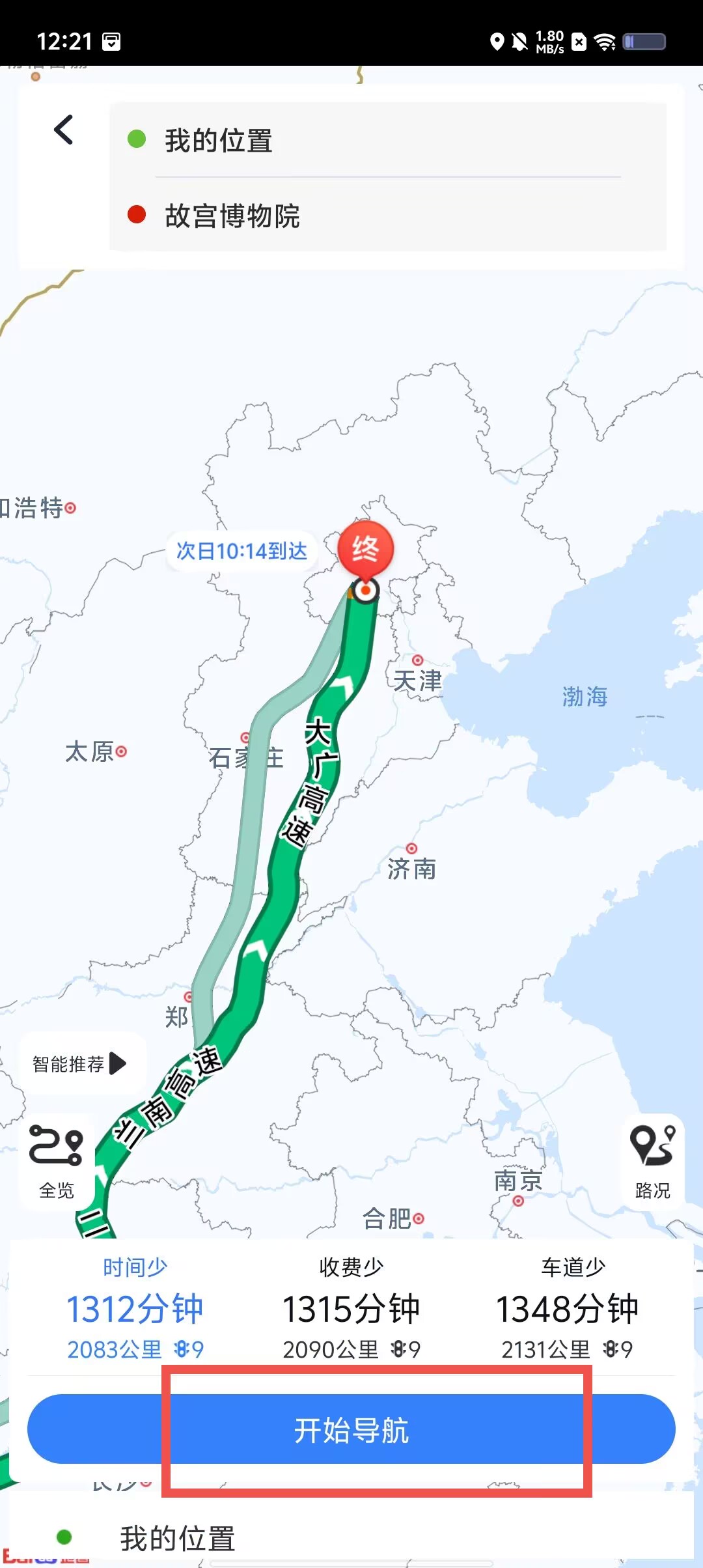
Task: Start navigation with 开始导航
Action: pos(351,1429)
